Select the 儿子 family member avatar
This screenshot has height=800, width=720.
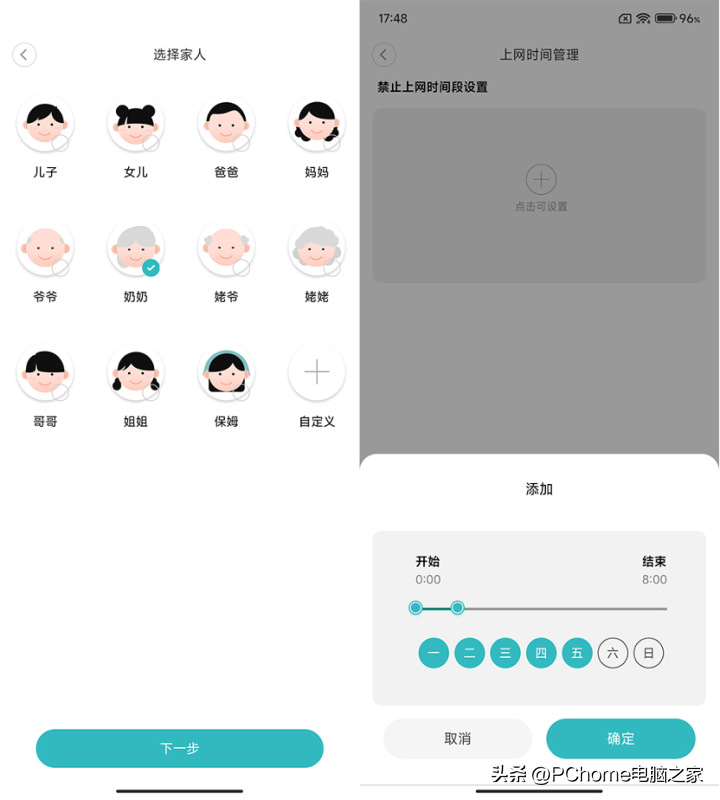point(45,124)
